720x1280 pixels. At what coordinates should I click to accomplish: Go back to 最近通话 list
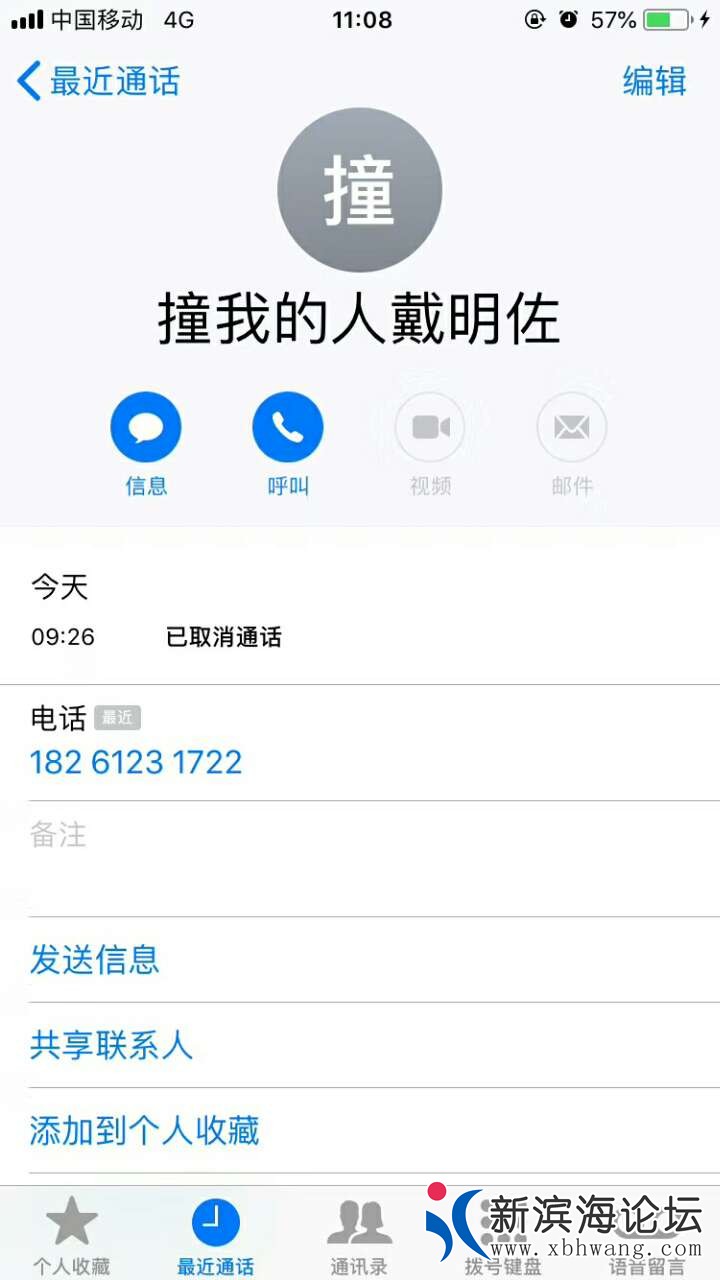click(98, 81)
